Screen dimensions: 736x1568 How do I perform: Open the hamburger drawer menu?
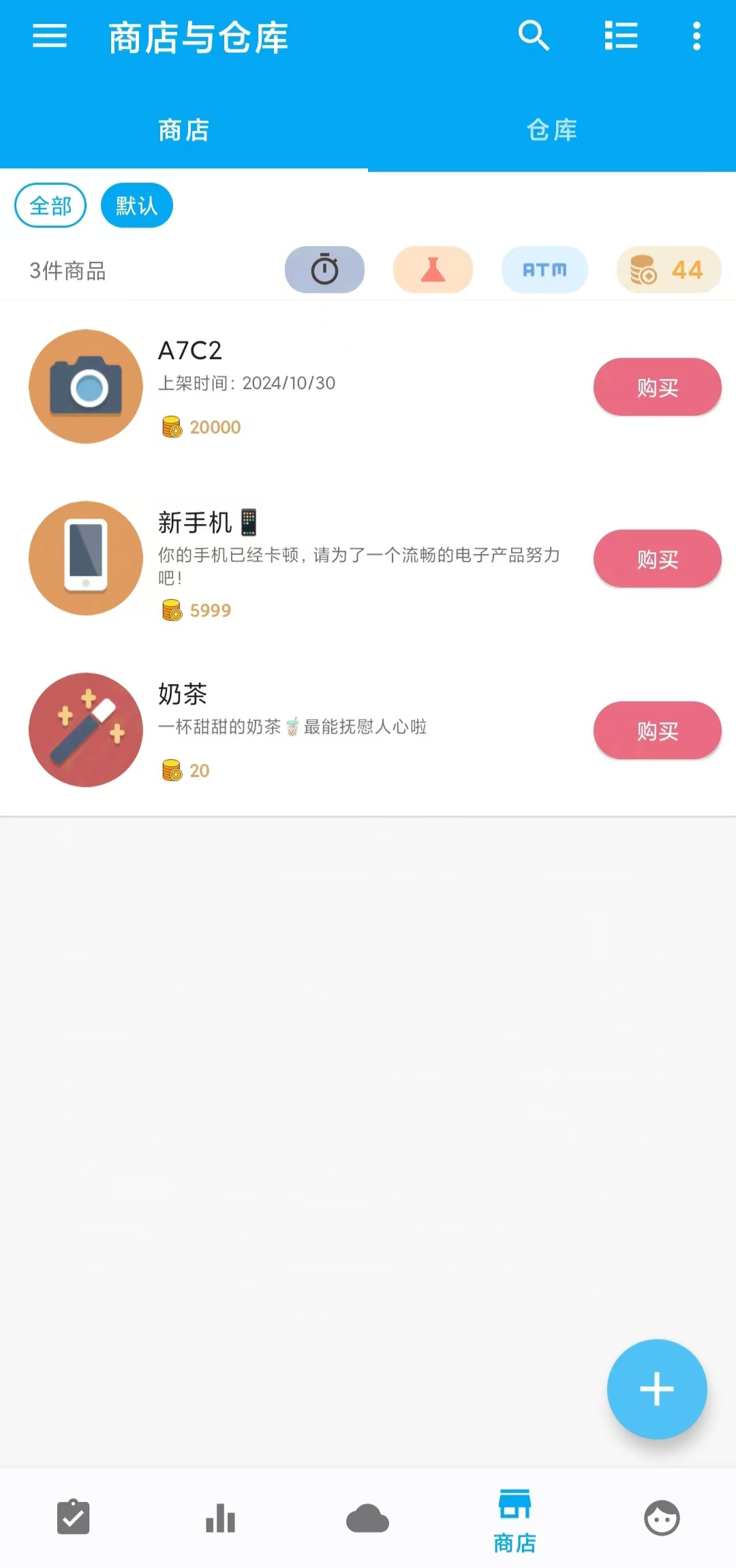tap(50, 36)
